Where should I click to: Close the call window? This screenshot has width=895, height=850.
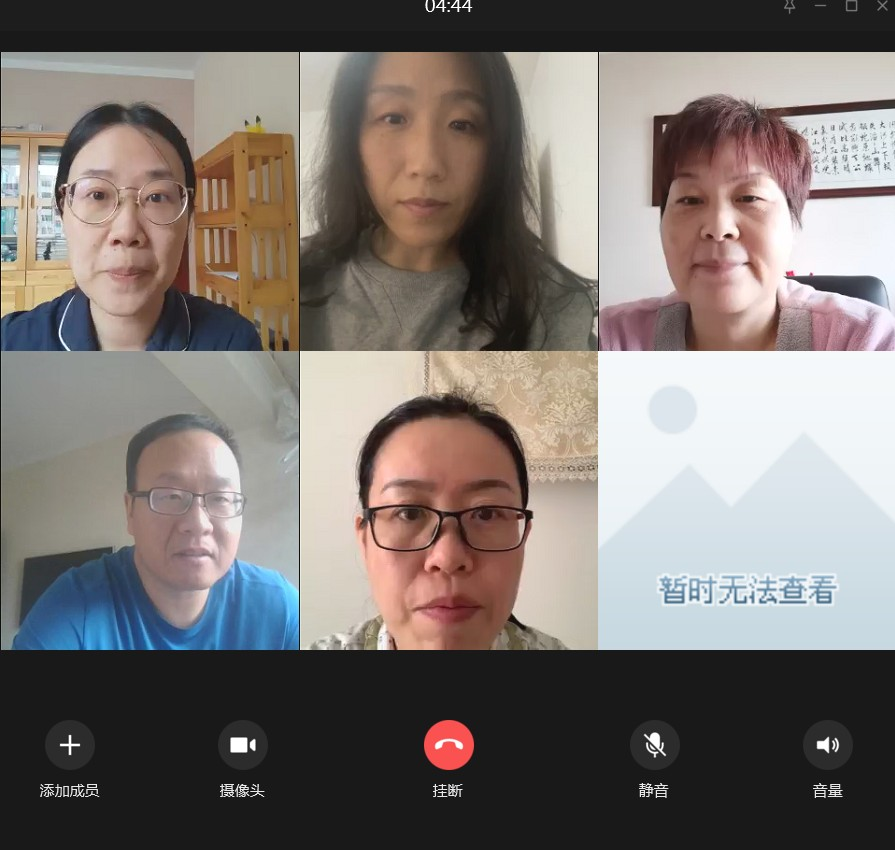tap(882, 6)
